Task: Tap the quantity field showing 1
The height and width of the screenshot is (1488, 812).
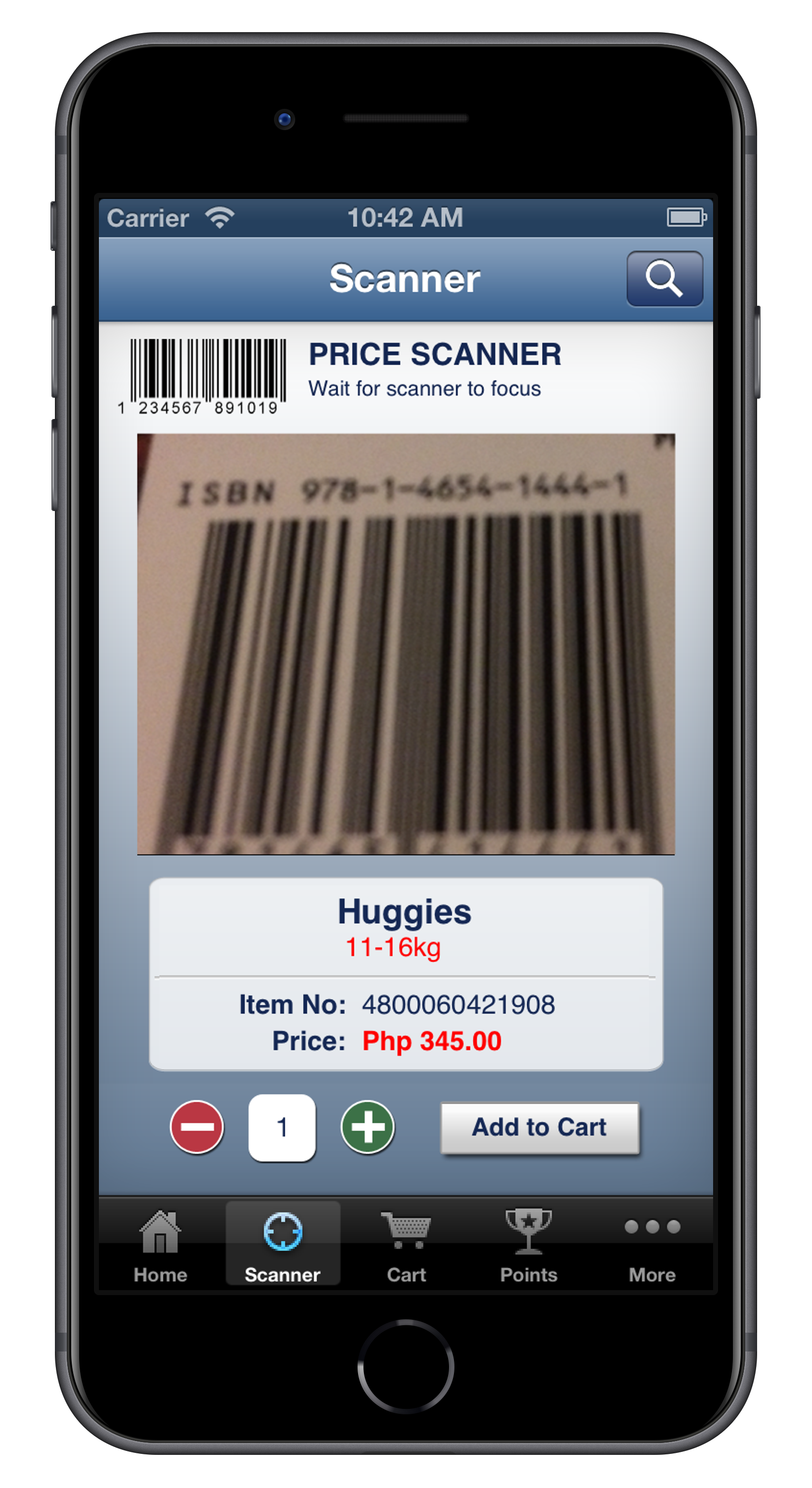Action: coord(282,1127)
